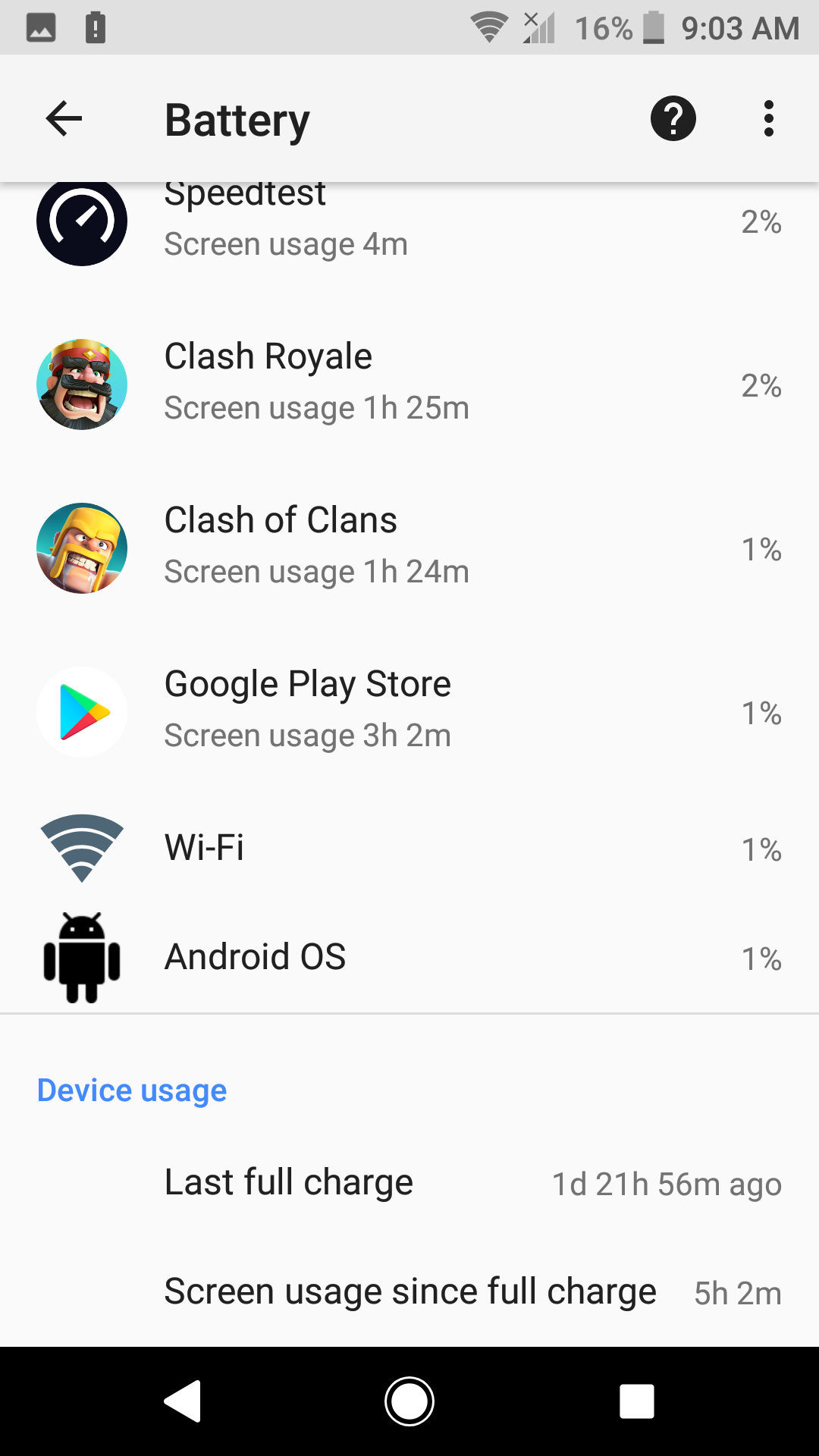819x1456 pixels.
Task: Open Clash of Clans battery details
Action: 409,548
